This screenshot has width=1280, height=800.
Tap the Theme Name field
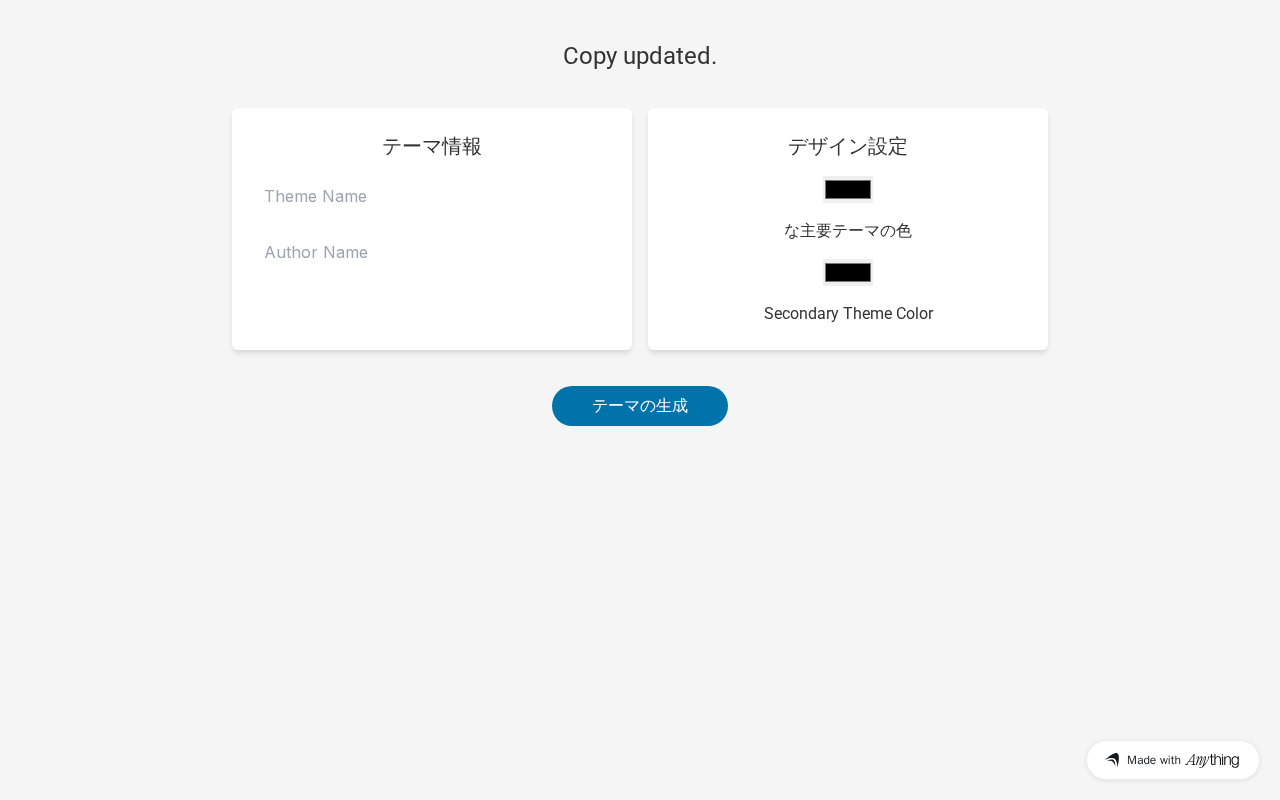pos(432,196)
